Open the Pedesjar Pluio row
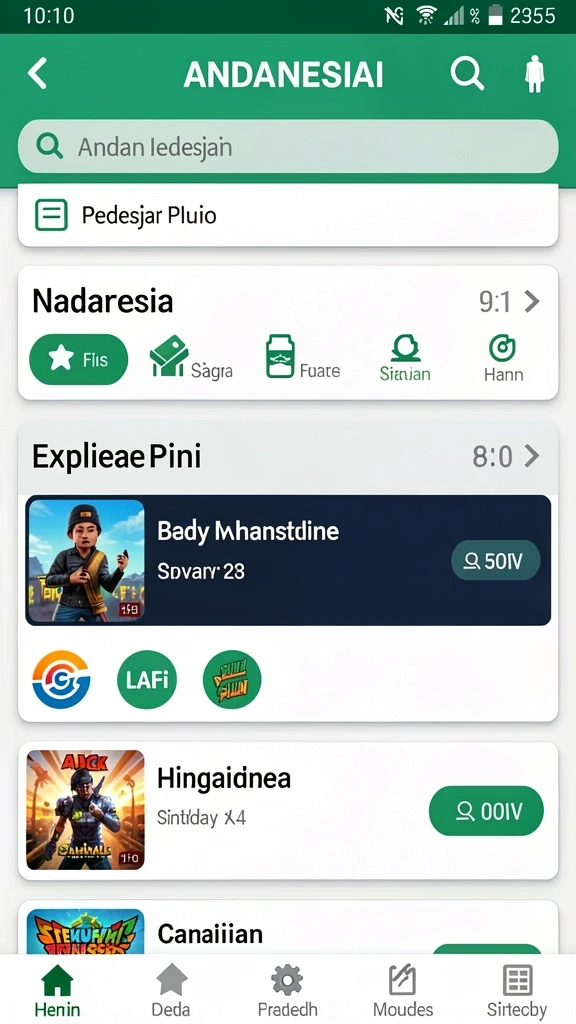The image size is (576, 1024). [288, 215]
